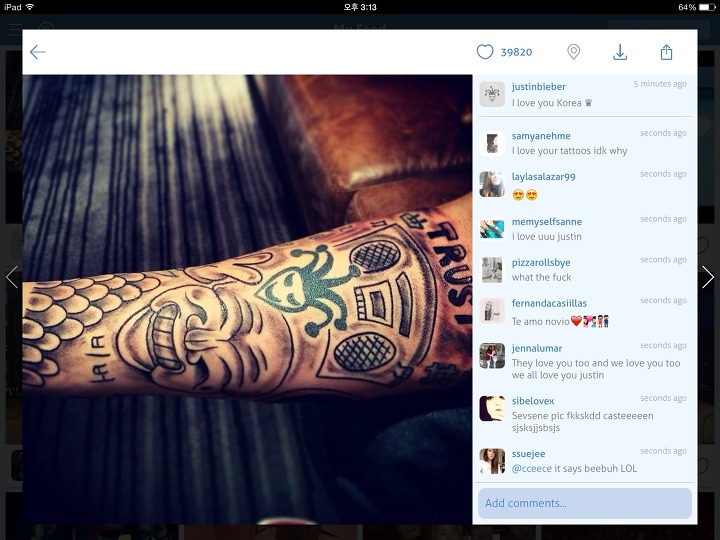Like the photo with the heart icon
Image resolution: width=720 pixels, height=540 pixels.
pyautogui.click(x=485, y=52)
